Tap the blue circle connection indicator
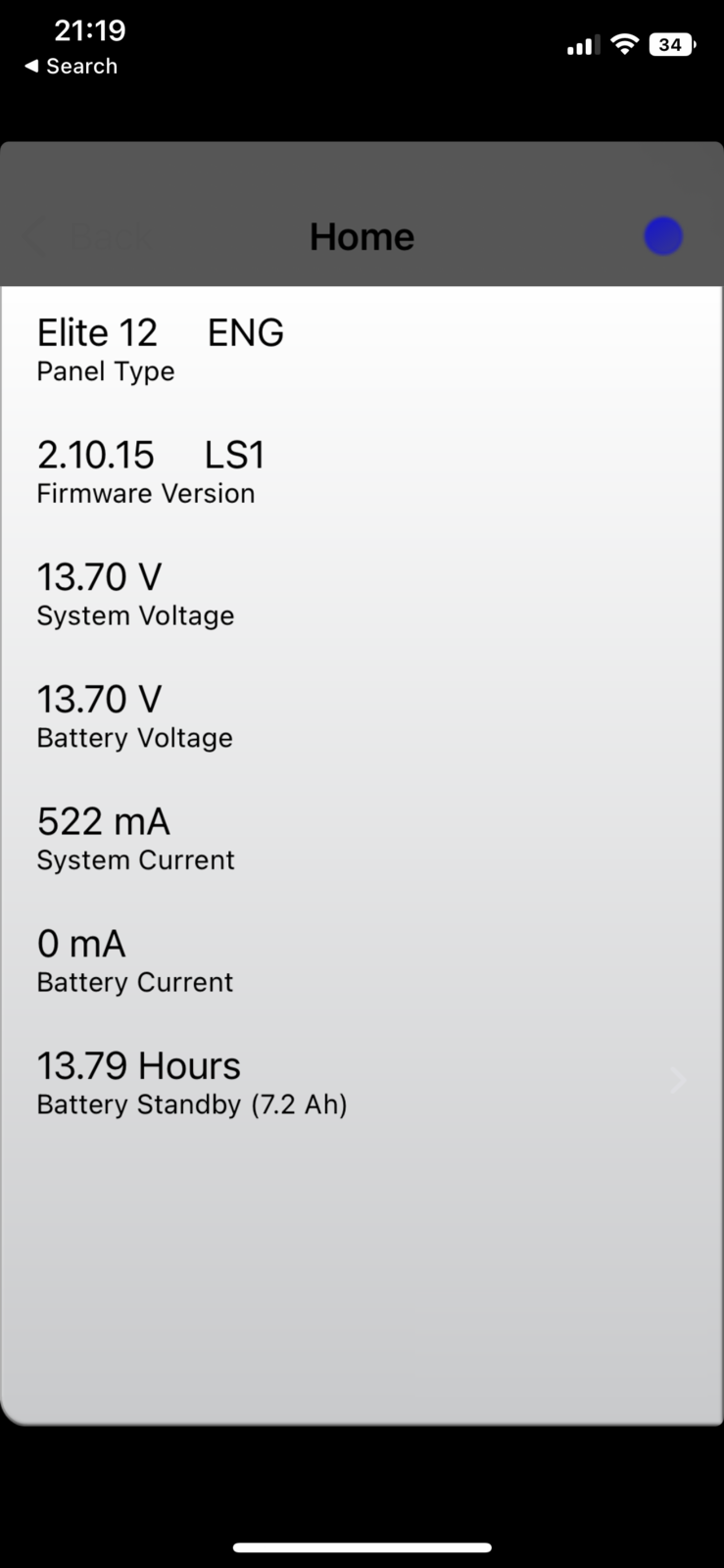Image resolution: width=724 pixels, height=1568 pixels. pos(663,236)
